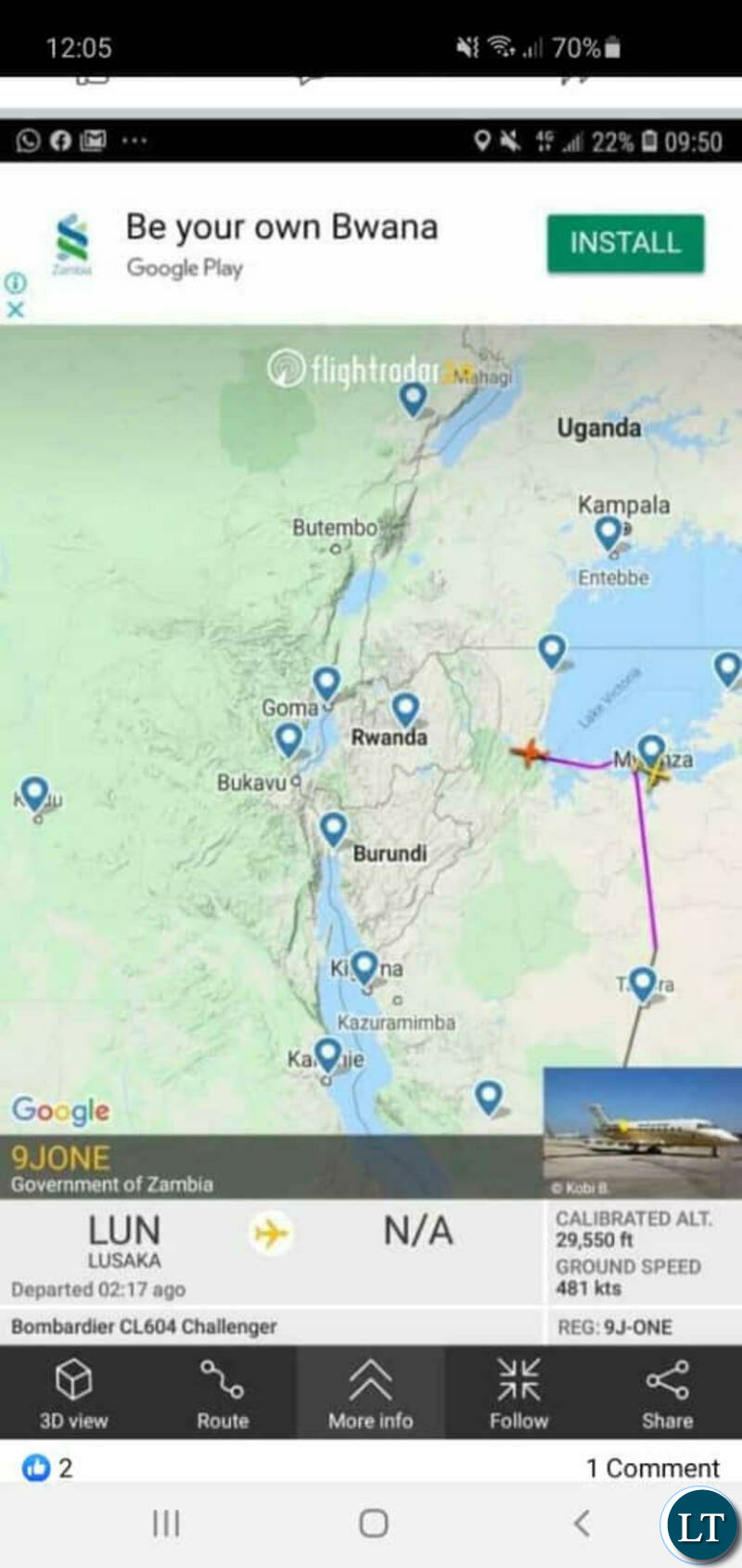Tap the system home button
This screenshot has width=742, height=1568.
coord(373,1523)
